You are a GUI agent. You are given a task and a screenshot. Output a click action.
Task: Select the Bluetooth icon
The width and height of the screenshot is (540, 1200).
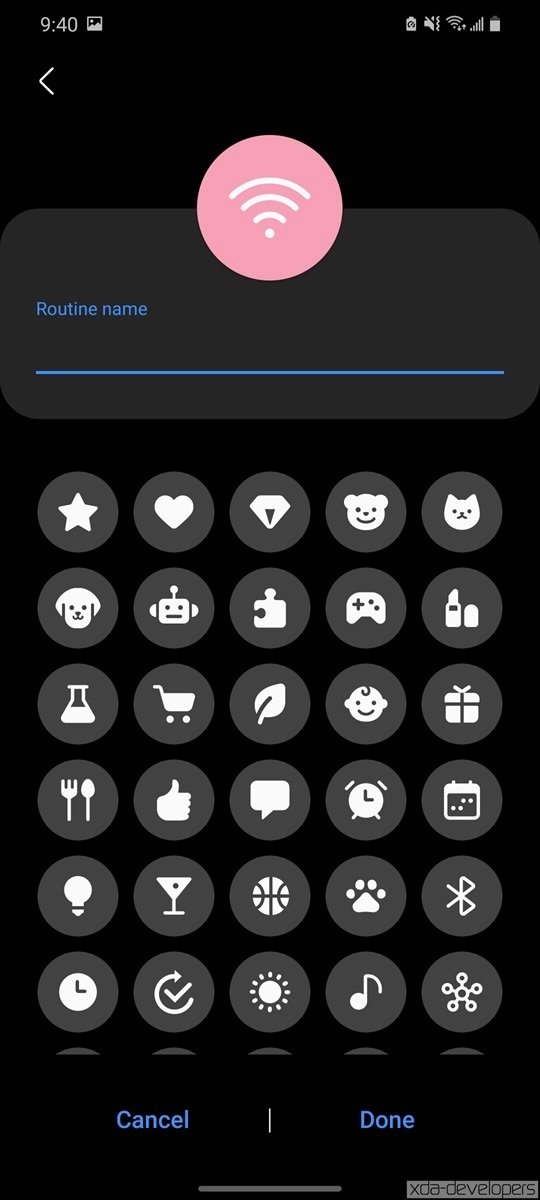[462, 896]
